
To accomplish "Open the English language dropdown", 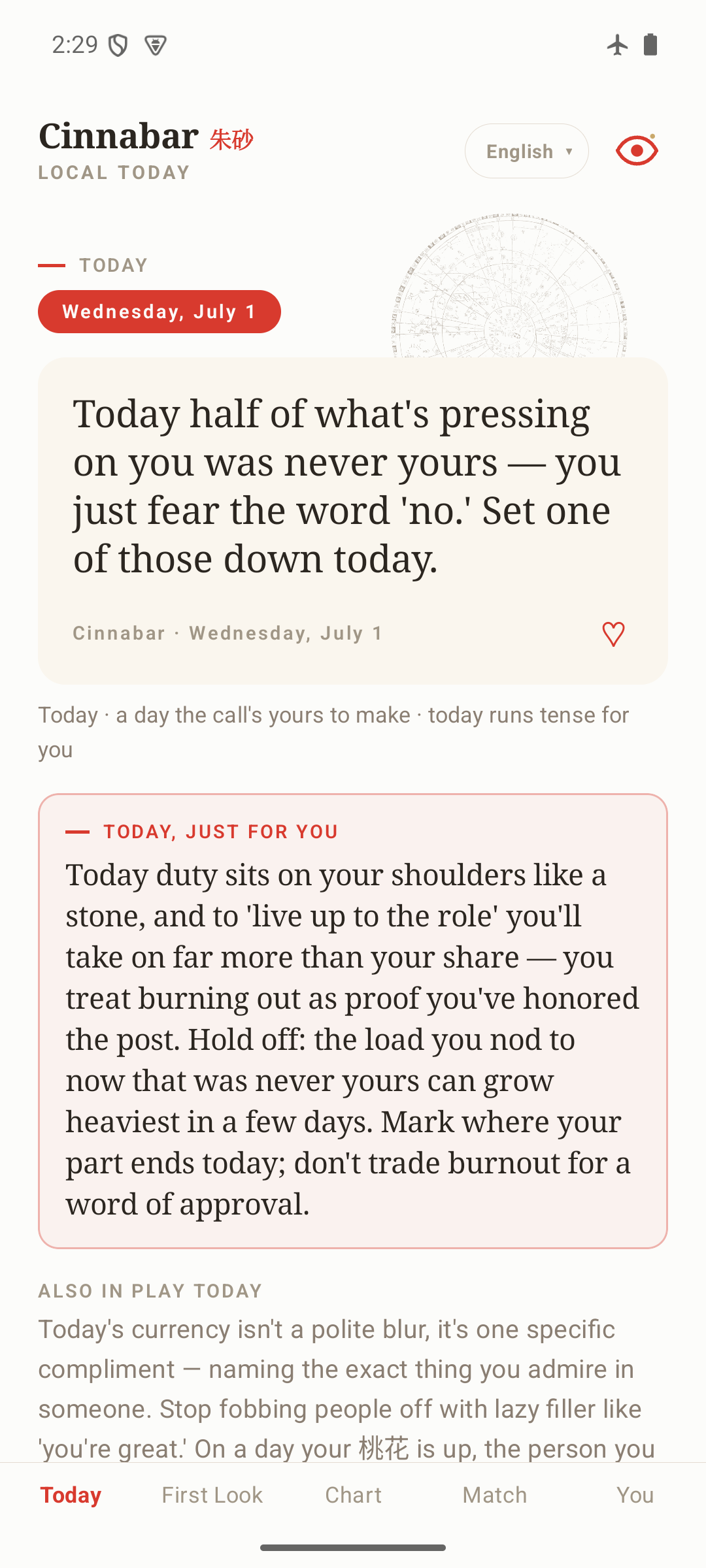I will click(x=527, y=151).
